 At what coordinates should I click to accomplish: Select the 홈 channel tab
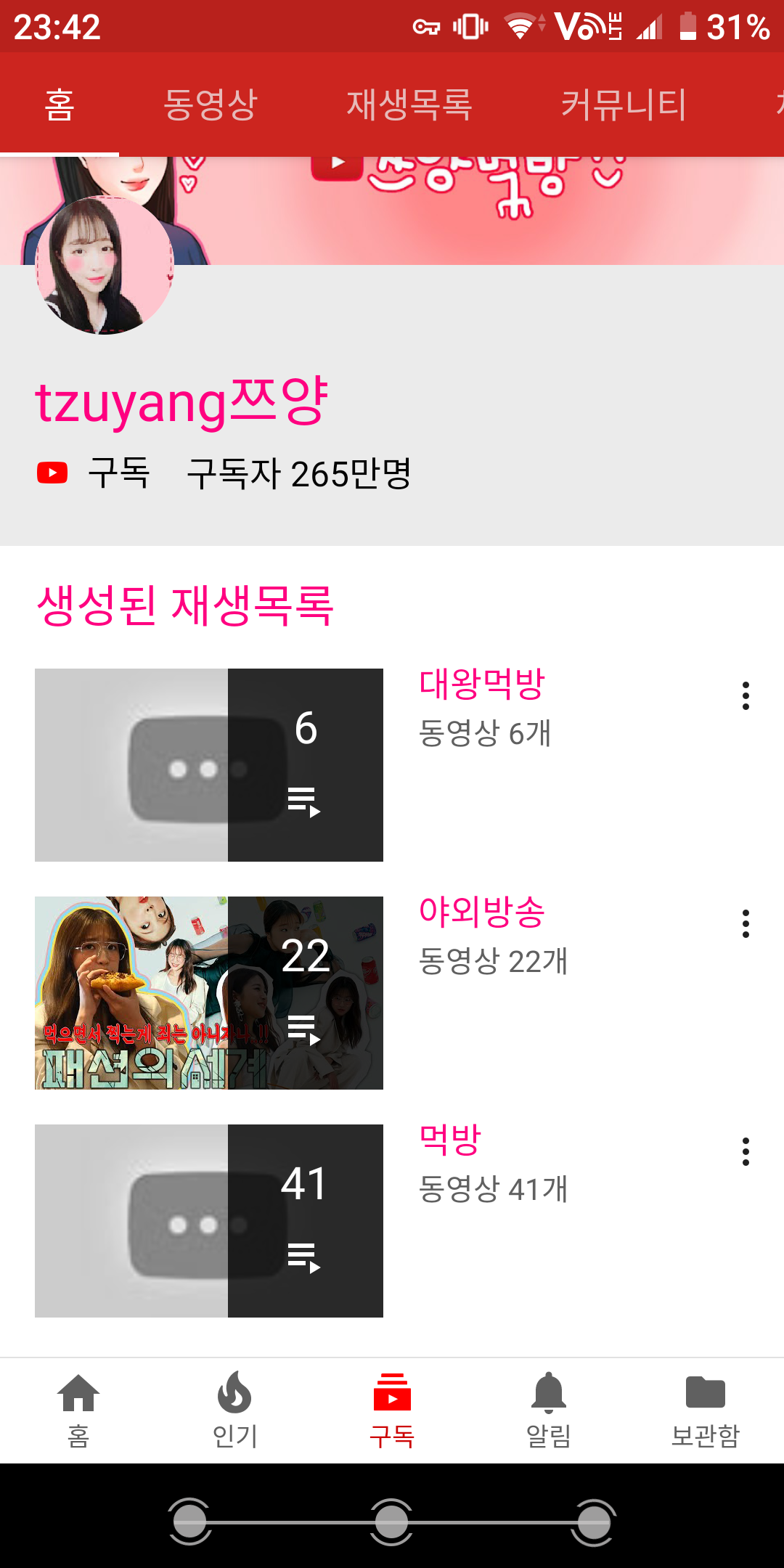click(x=60, y=104)
